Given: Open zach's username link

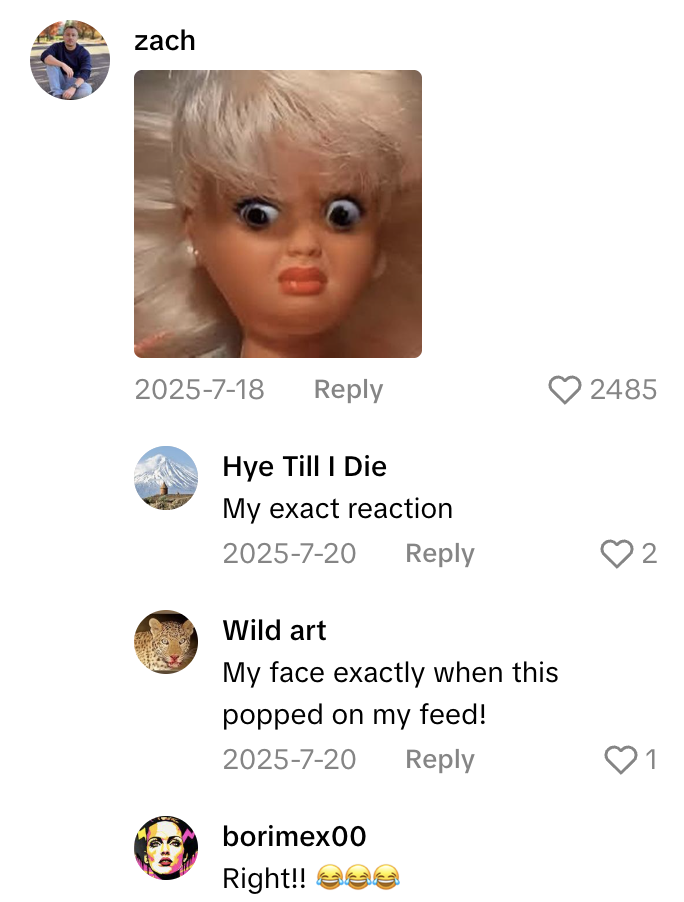Looking at the screenshot, I should pyautogui.click(x=165, y=41).
